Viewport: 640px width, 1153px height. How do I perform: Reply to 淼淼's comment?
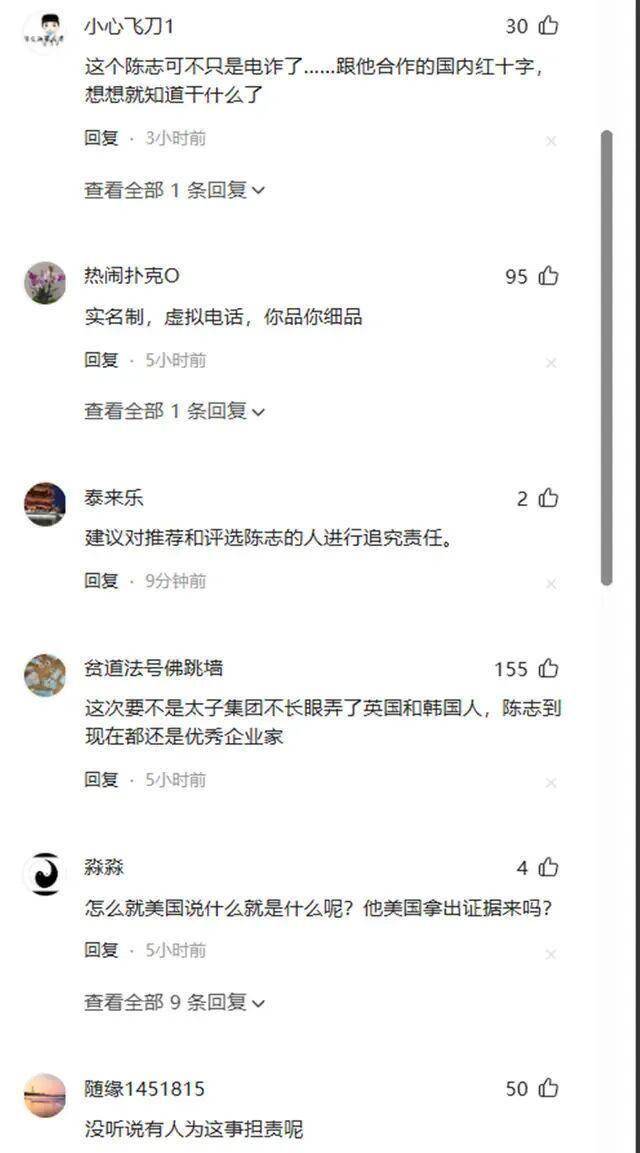coord(101,950)
